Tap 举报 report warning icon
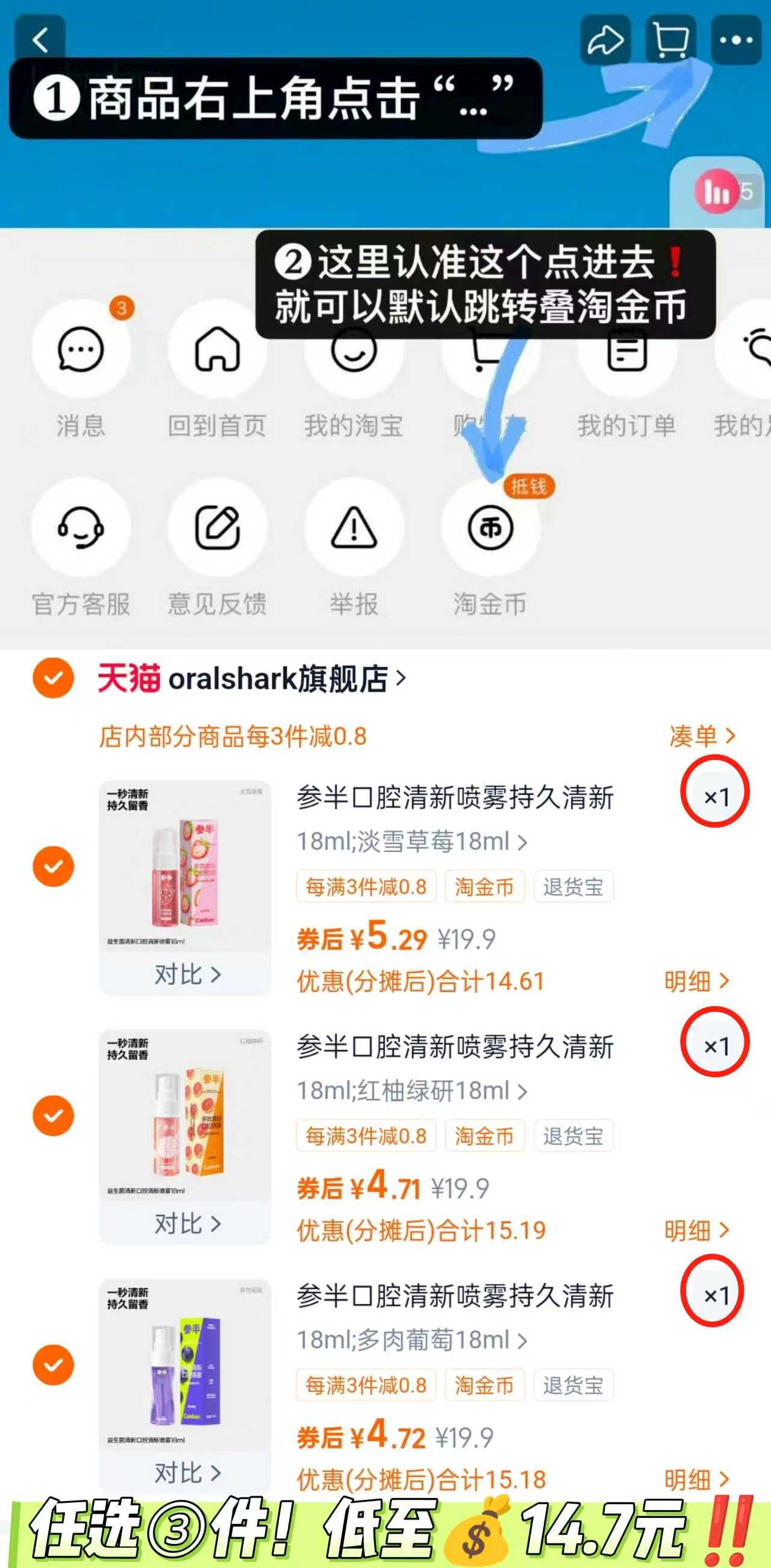This screenshot has width=771, height=1568. 354,528
